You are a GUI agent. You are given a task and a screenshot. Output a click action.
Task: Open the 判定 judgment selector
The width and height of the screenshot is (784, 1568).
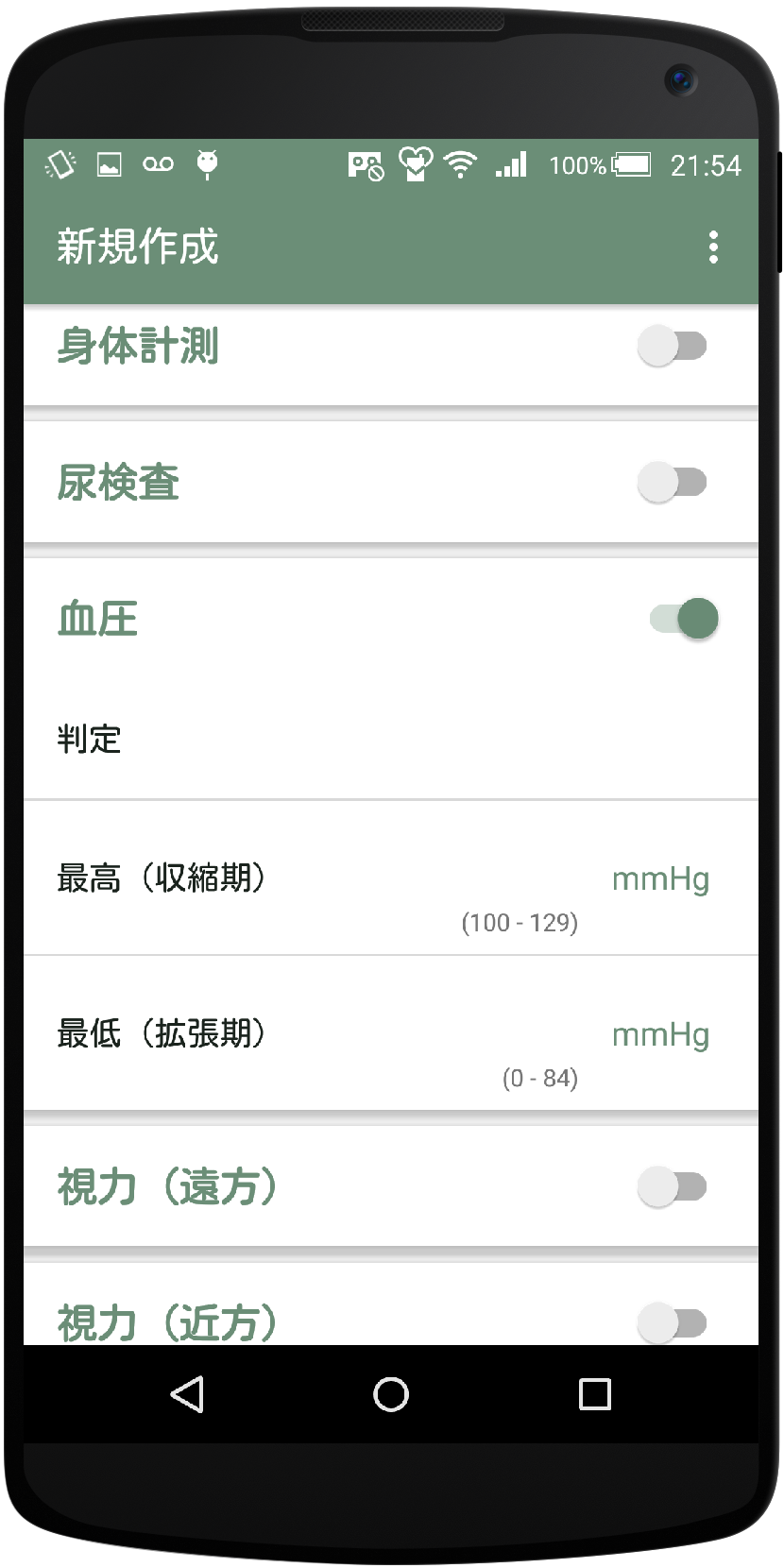[390, 741]
